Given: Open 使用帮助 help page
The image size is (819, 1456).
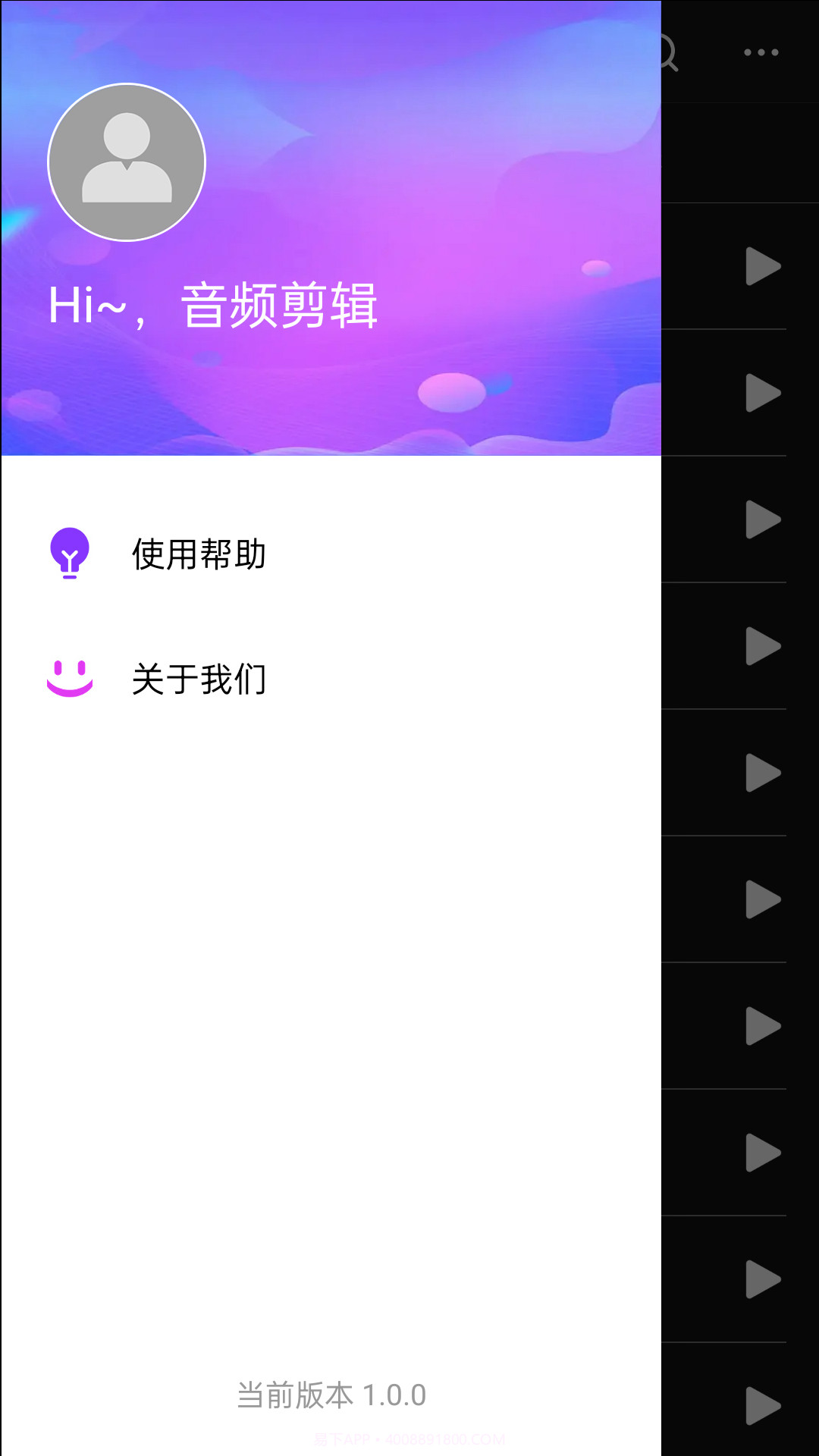Looking at the screenshot, I should click(199, 553).
